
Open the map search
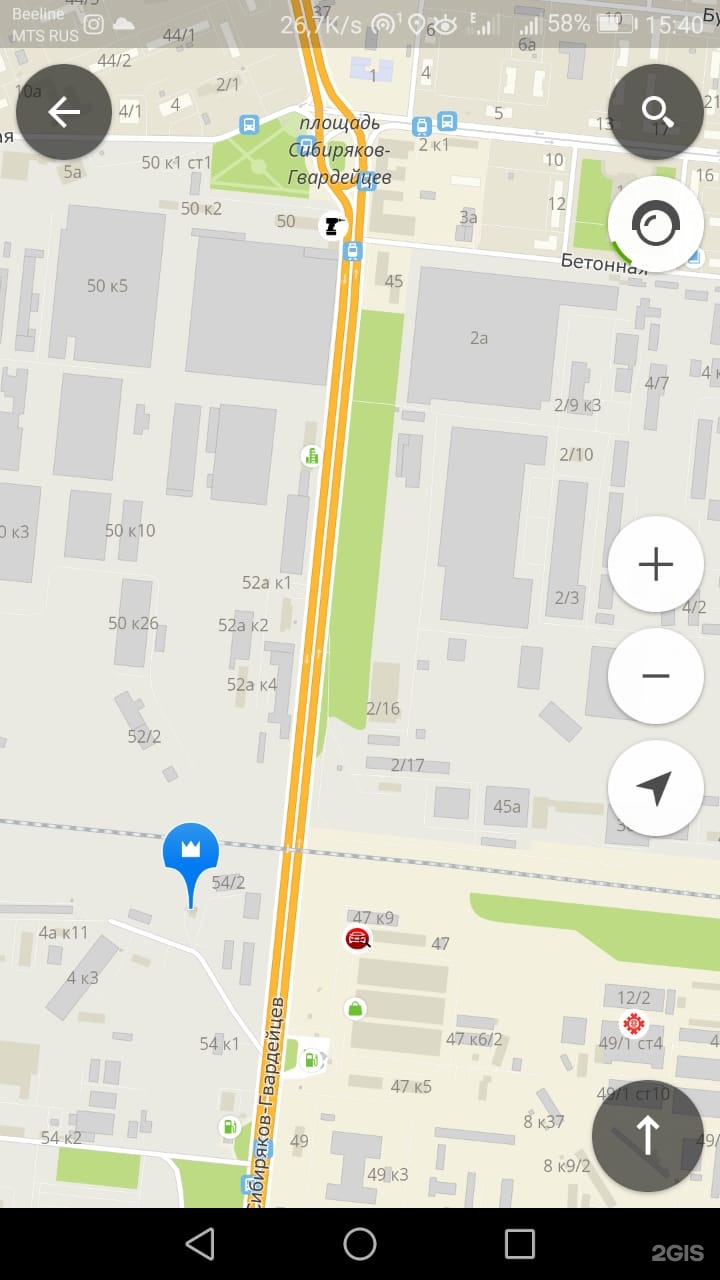[x=656, y=112]
